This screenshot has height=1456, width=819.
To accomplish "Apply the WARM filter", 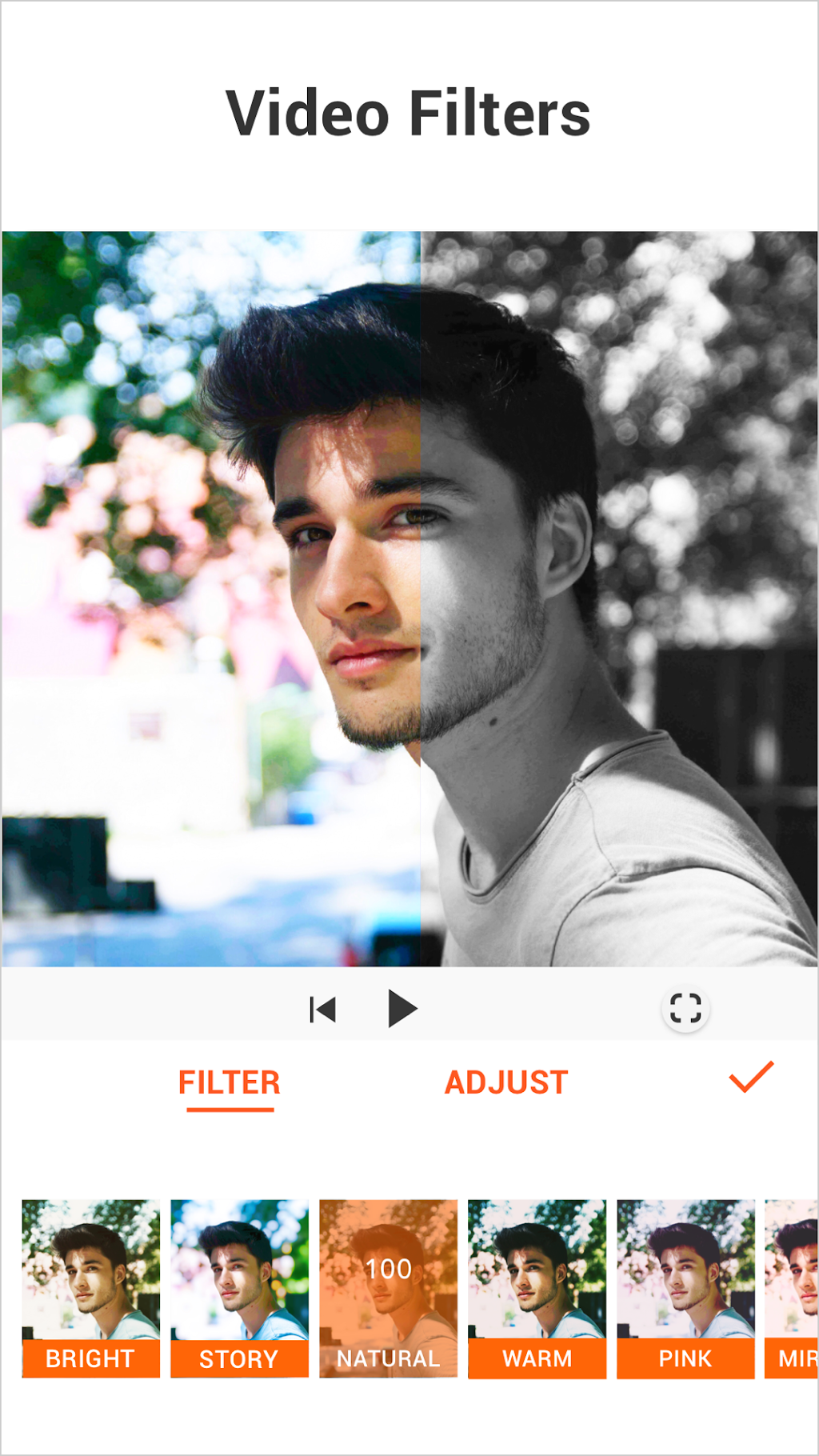I will (537, 1288).
